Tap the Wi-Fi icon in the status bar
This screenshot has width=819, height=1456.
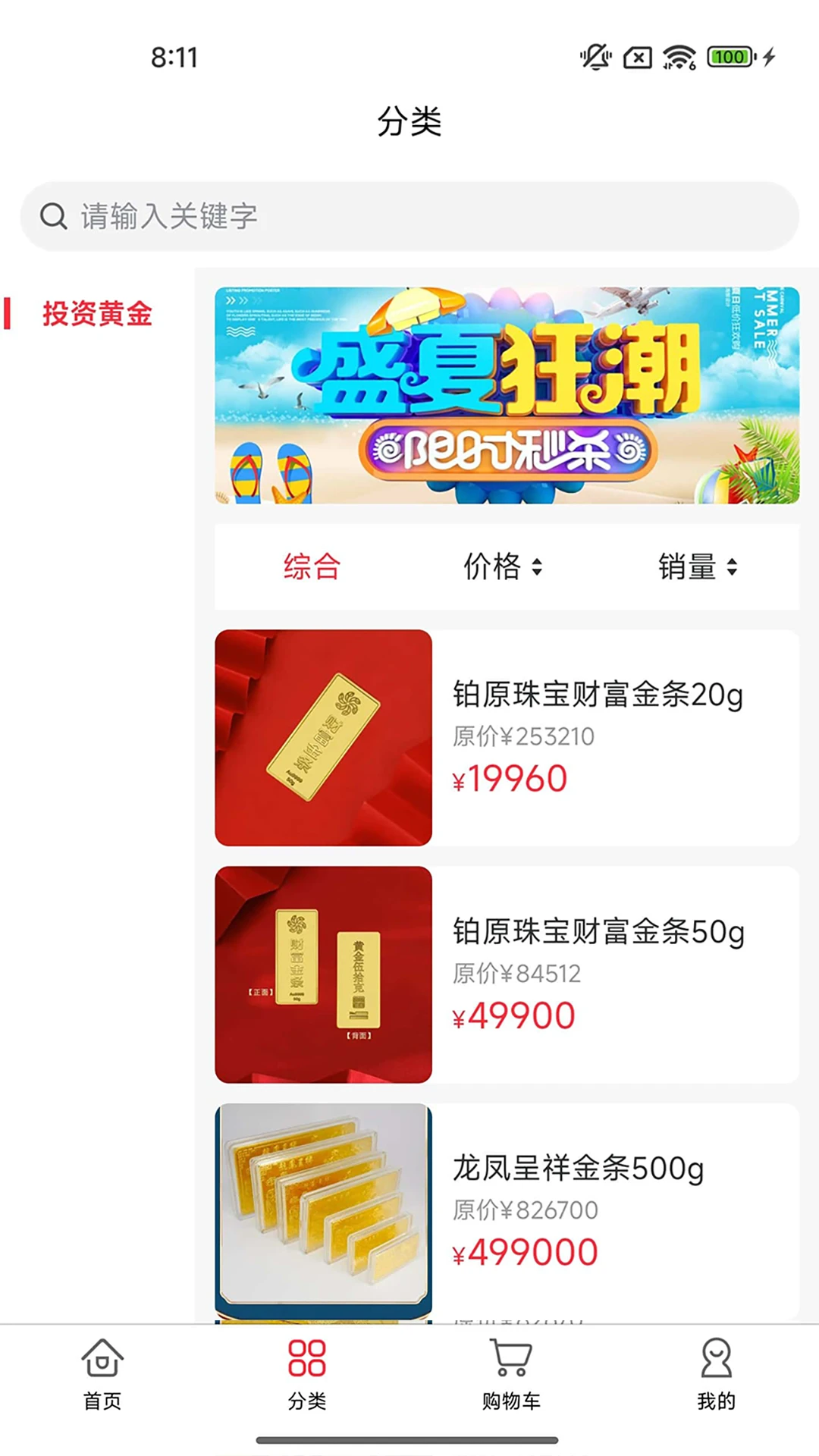(x=677, y=56)
